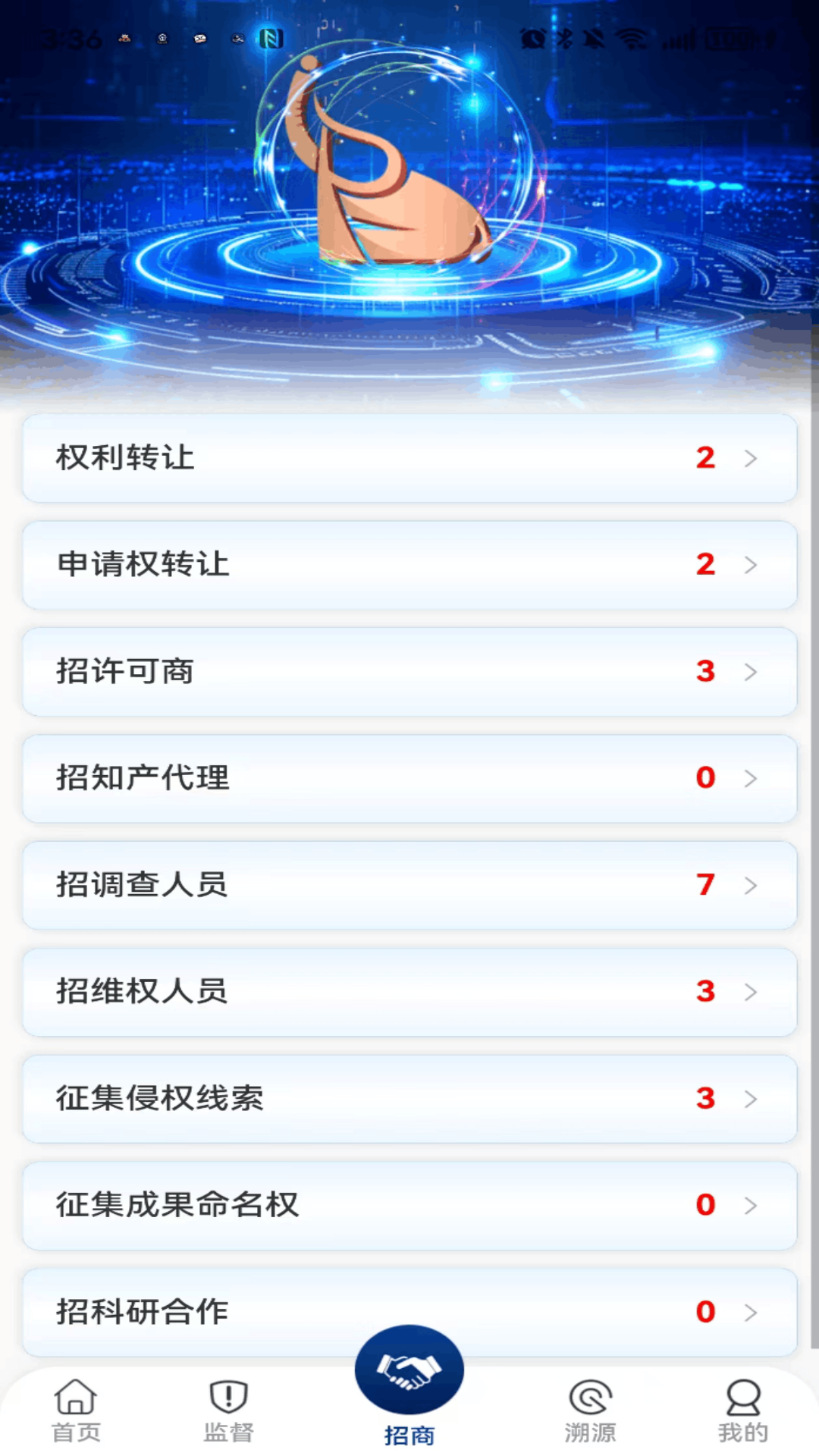Open the 招维权人员 row
Viewport: 819px width, 1456px height.
point(409,992)
